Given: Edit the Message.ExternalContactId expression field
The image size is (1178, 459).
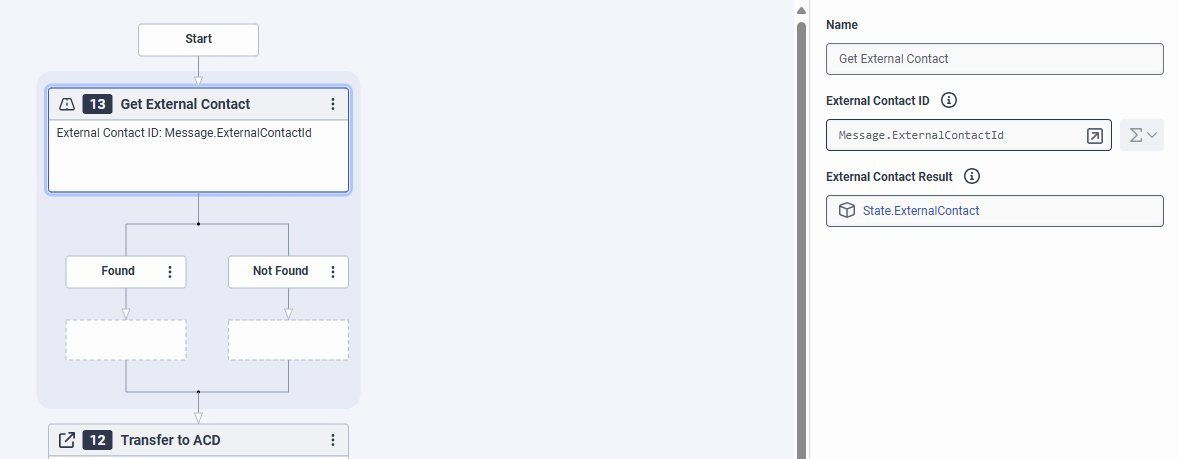Looking at the screenshot, I should [955, 136].
